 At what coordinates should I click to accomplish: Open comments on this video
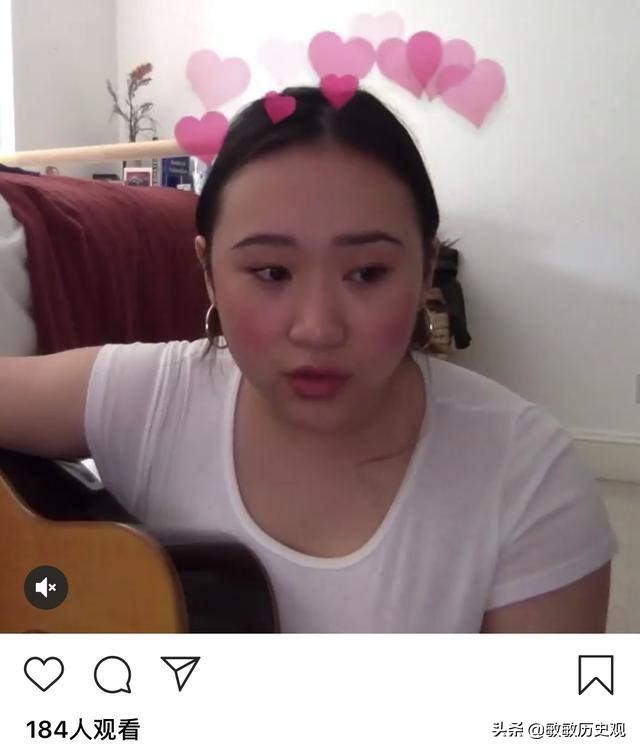coord(112,674)
